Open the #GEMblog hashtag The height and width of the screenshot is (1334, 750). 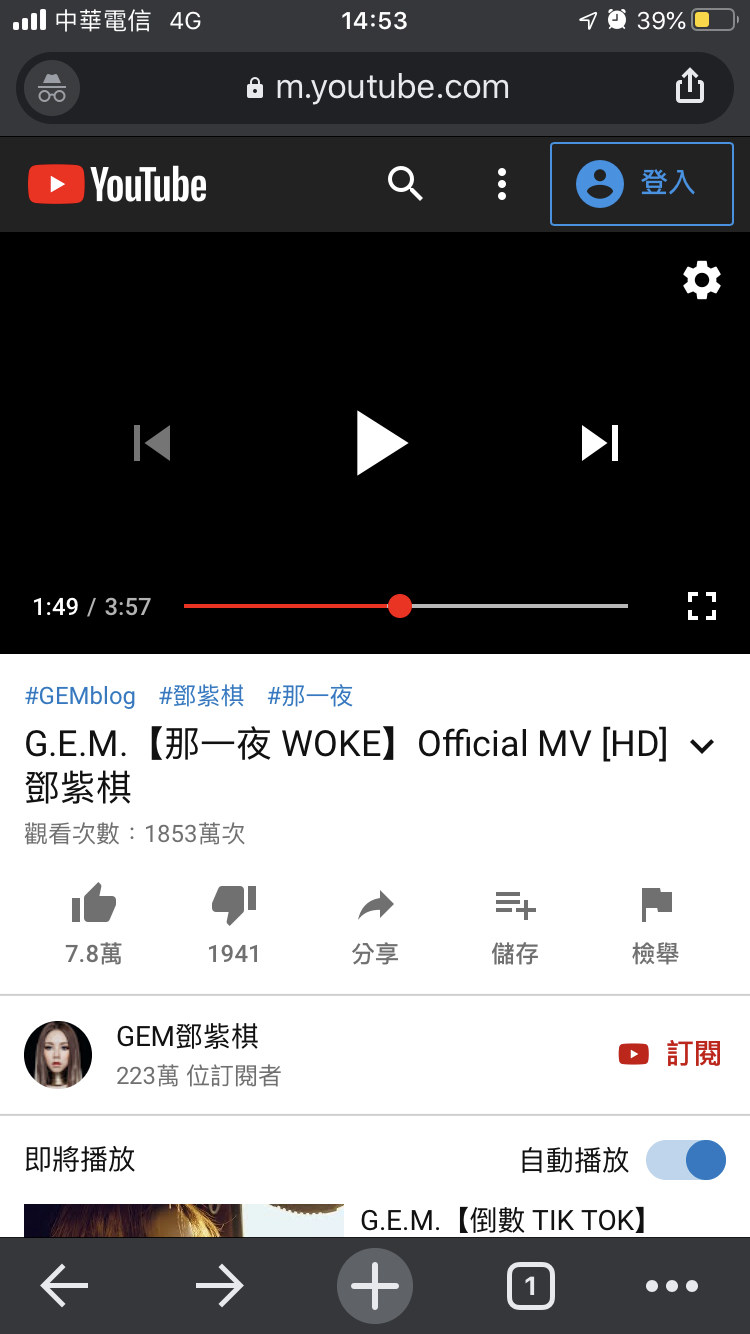pyautogui.click(x=79, y=695)
